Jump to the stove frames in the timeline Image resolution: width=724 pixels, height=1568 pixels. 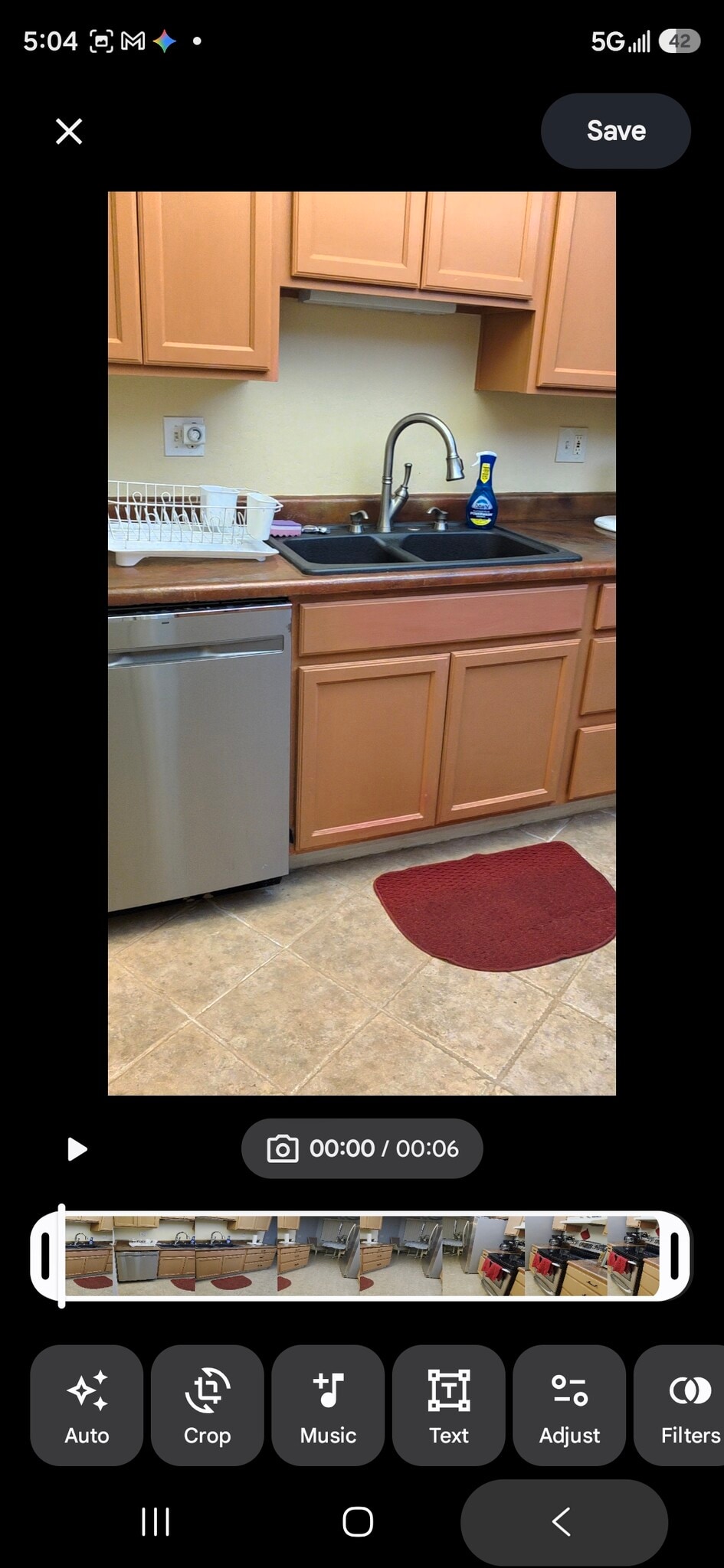[x=567, y=1256]
